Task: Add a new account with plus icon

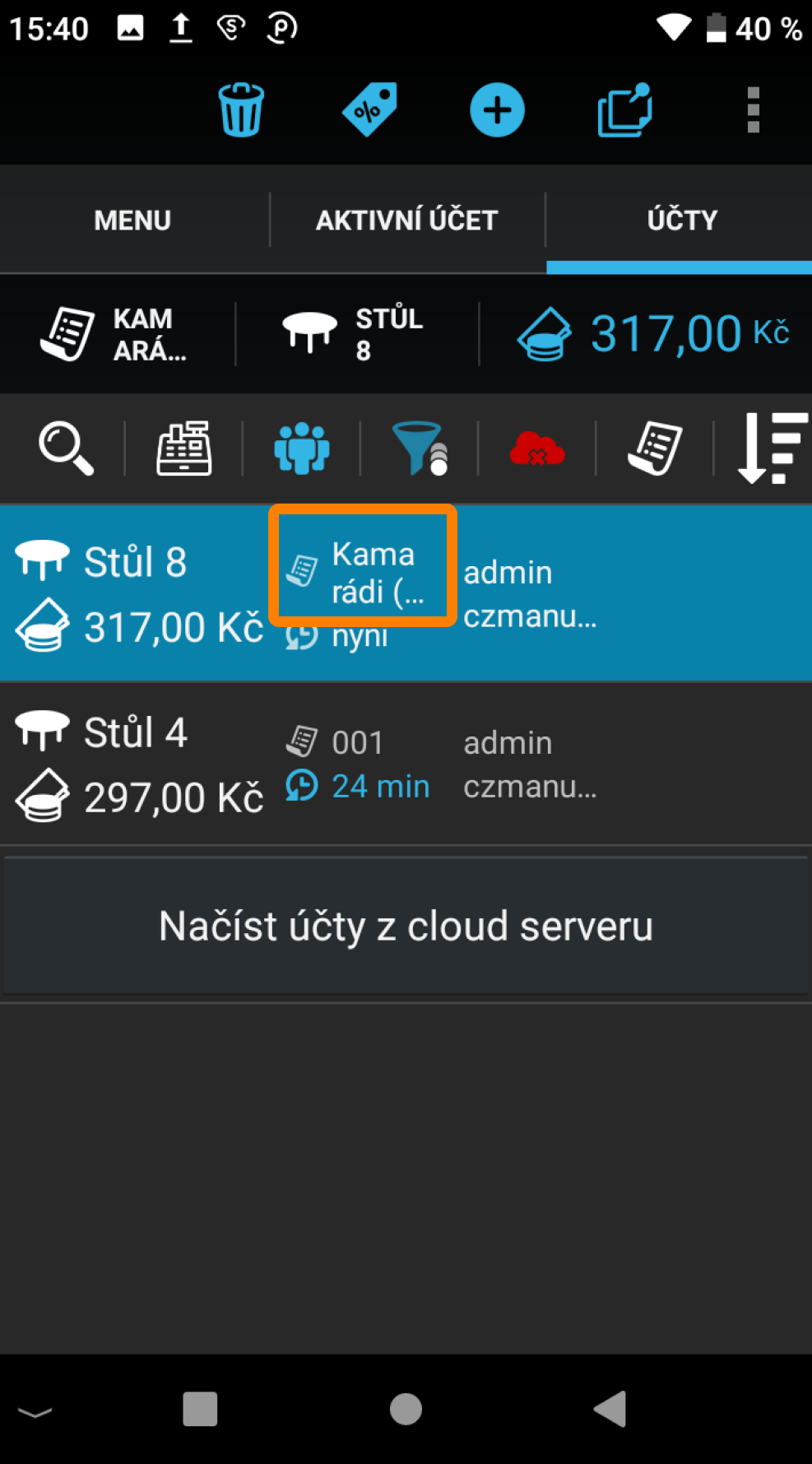Action: (497, 109)
